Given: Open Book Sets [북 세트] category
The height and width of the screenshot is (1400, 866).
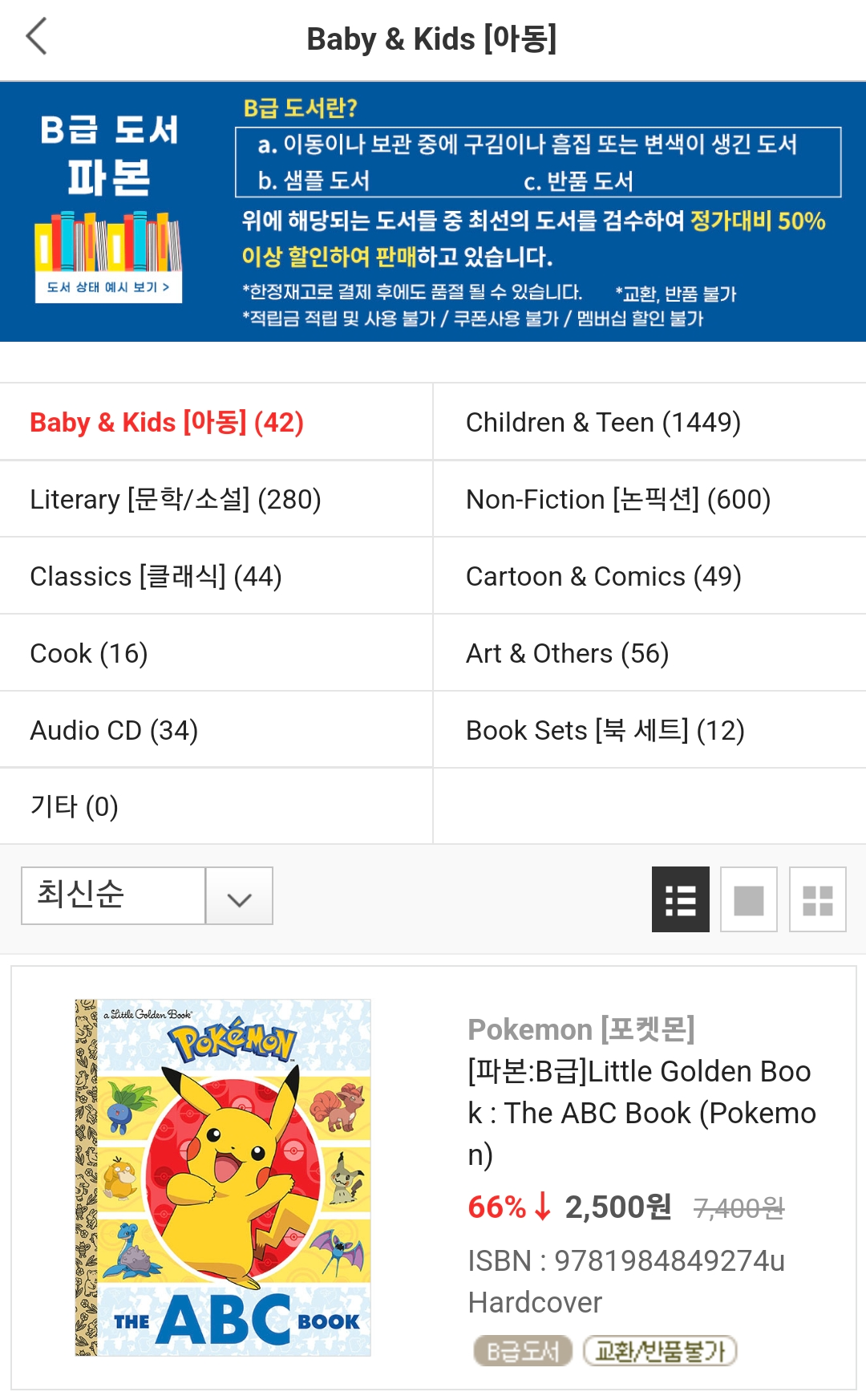Looking at the screenshot, I should coord(605,729).
